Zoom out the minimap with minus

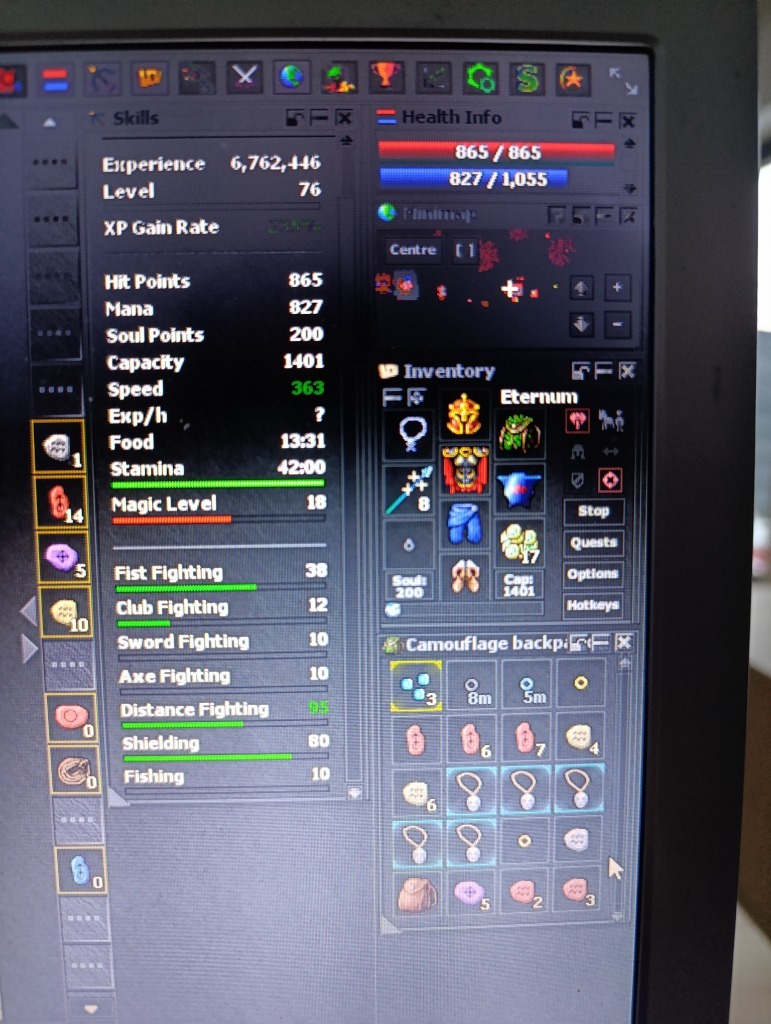click(x=617, y=324)
